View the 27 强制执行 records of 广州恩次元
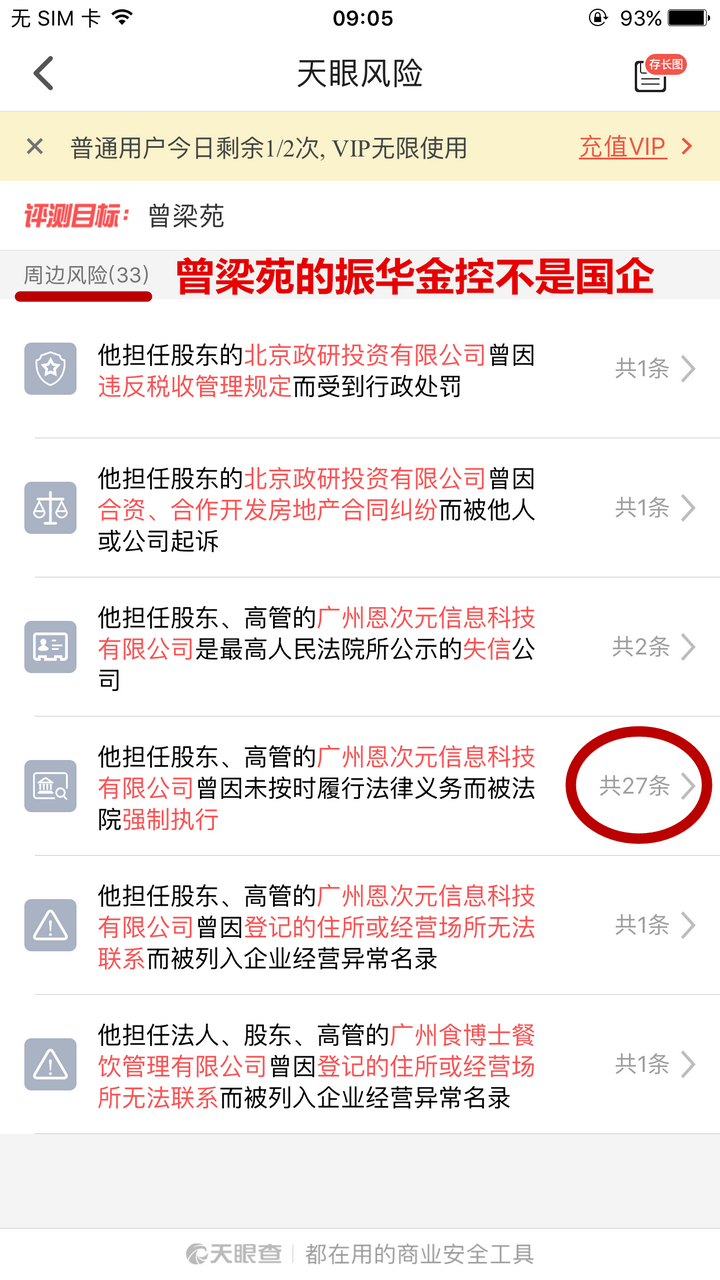Screen dimensions: 720x1280 pos(646,786)
